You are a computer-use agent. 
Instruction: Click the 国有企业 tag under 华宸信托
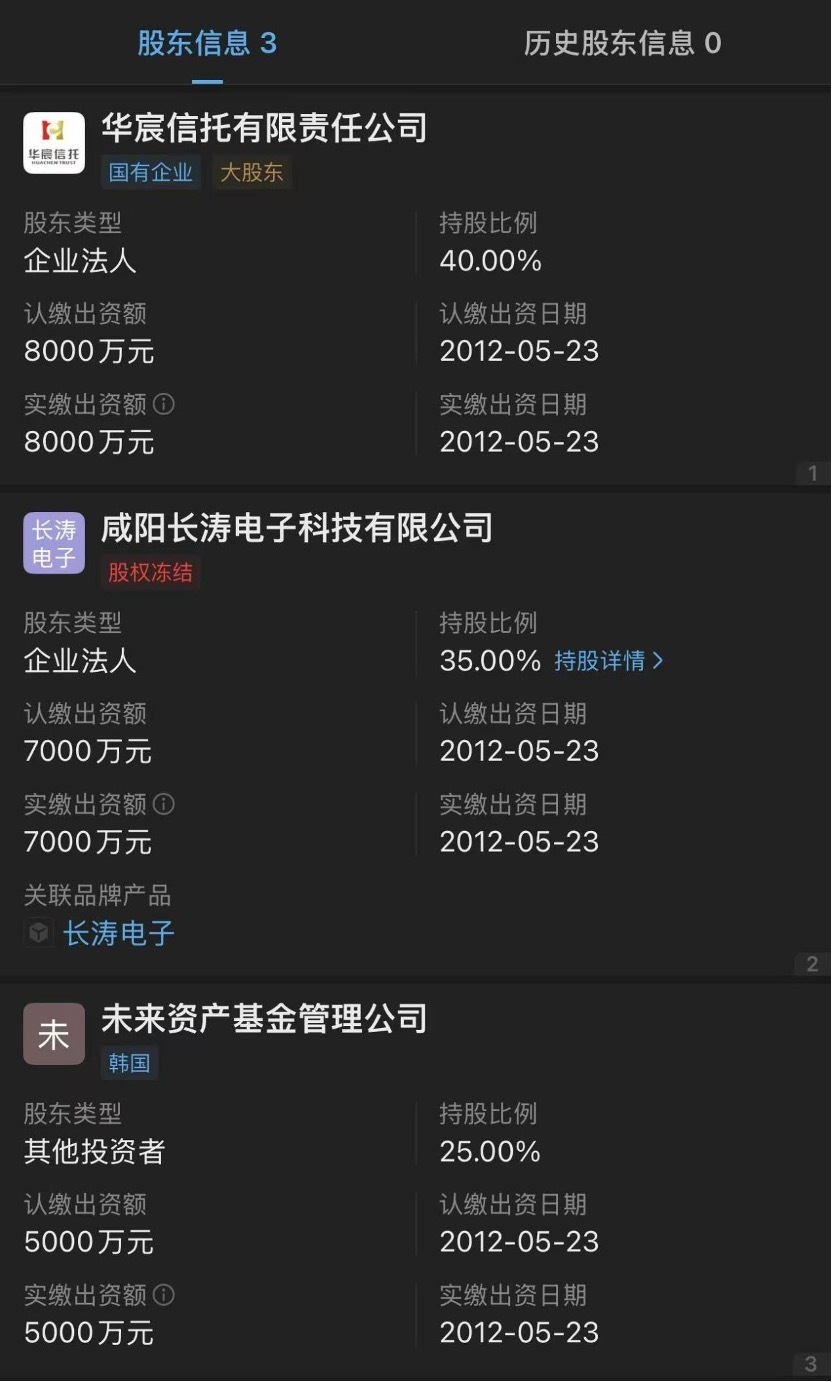(150, 172)
